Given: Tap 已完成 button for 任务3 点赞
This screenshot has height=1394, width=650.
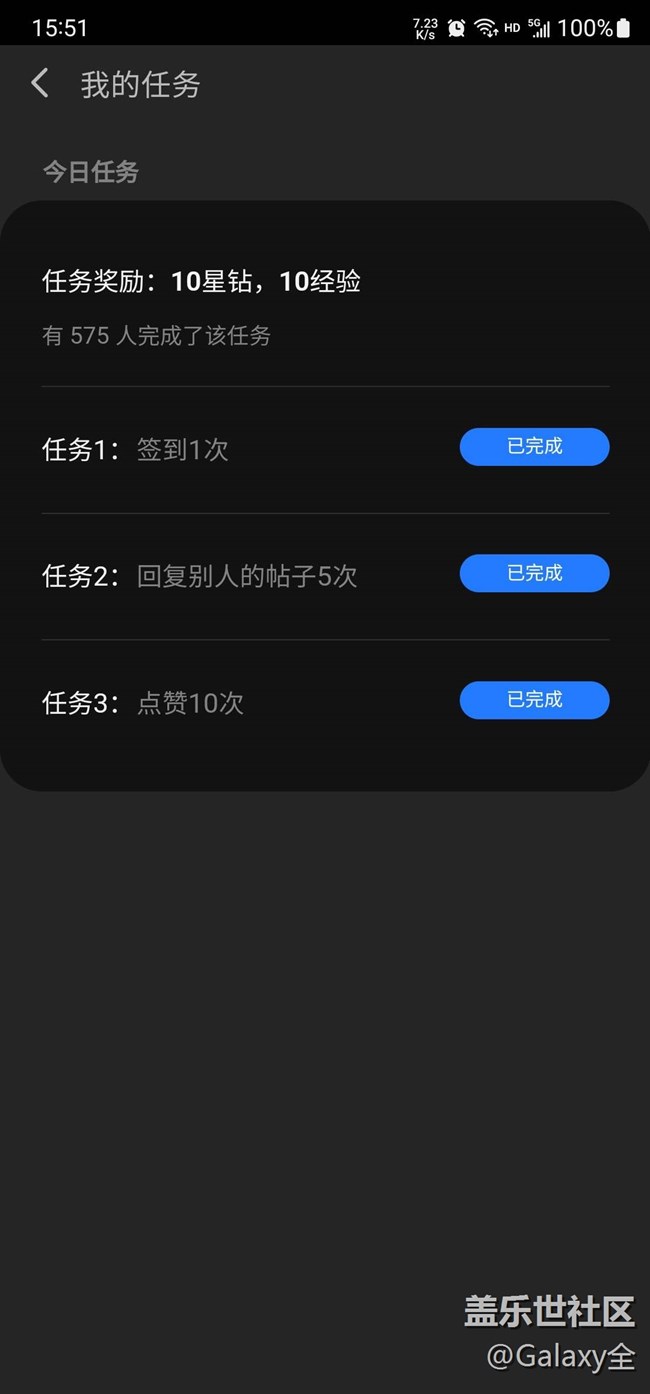Looking at the screenshot, I should click(534, 700).
